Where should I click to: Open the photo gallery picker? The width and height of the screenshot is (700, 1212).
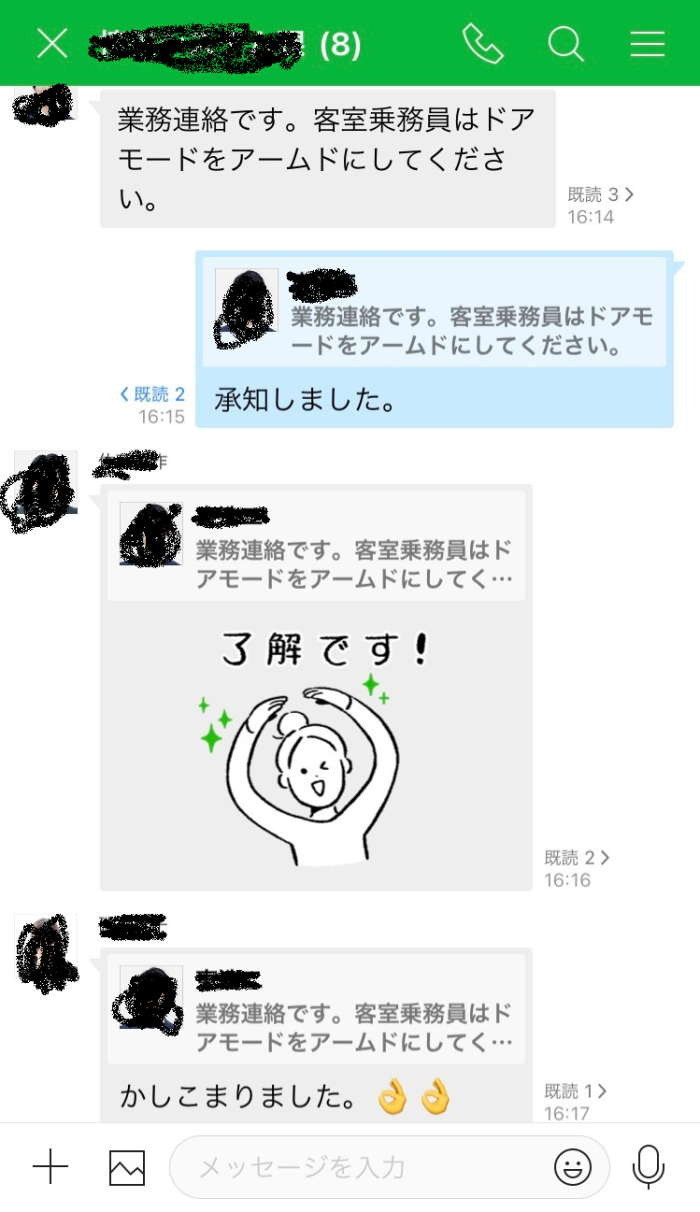pyautogui.click(x=127, y=1167)
